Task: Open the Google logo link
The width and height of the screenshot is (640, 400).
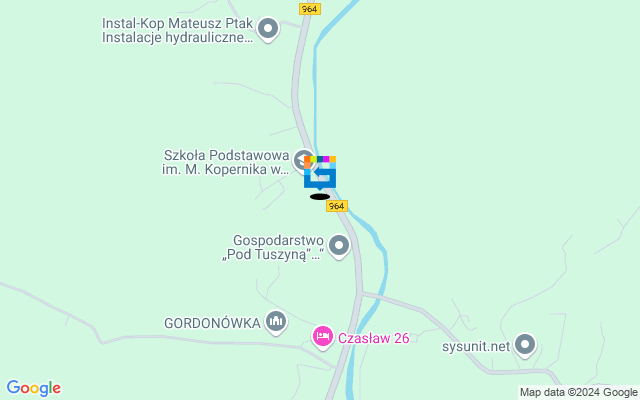Action: point(33,388)
